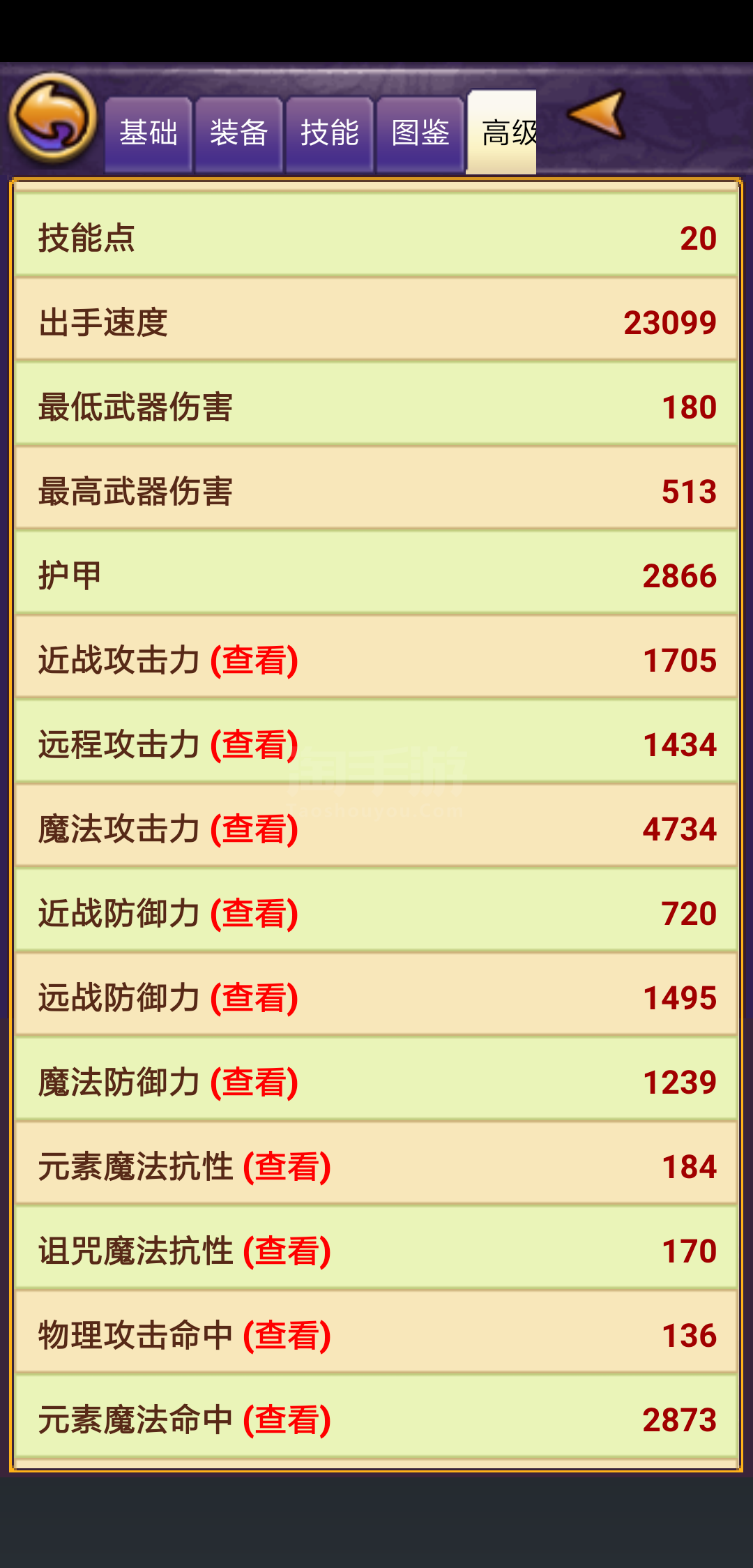The image size is (753, 1568).
Task: View 诅咒魔法抗性 details
Action: [x=287, y=1251]
